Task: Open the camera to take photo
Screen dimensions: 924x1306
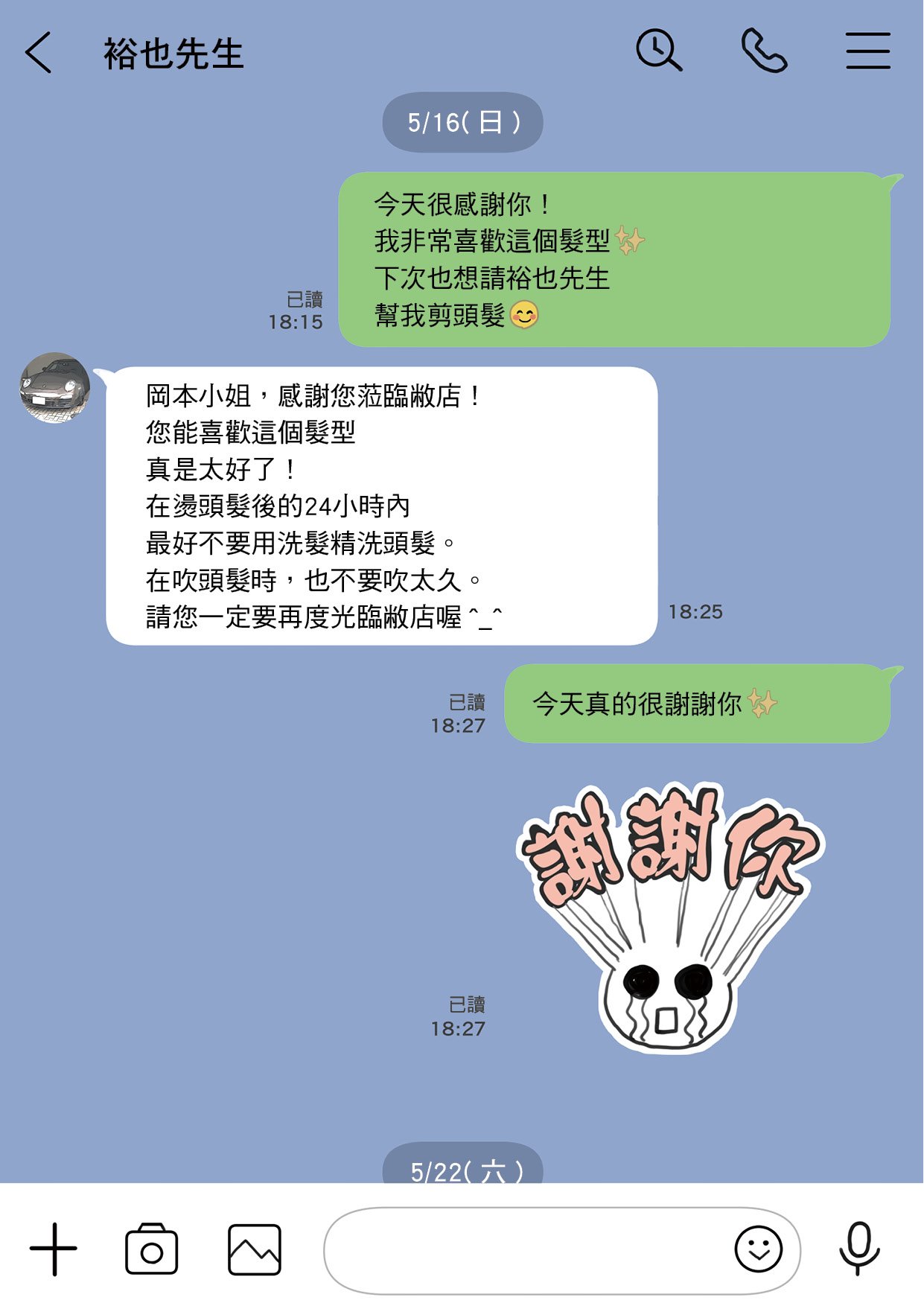Action: [x=152, y=1249]
